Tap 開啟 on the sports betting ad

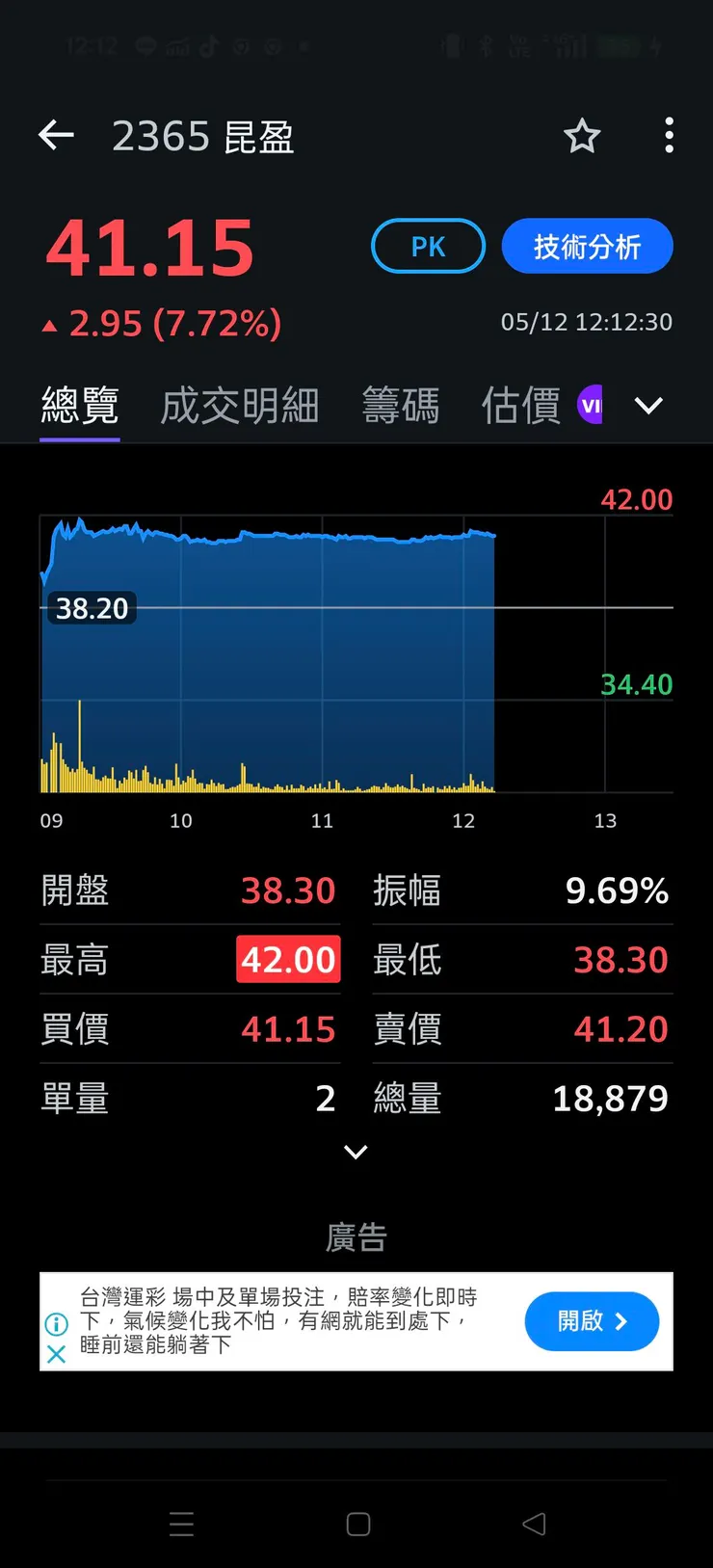(591, 1321)
